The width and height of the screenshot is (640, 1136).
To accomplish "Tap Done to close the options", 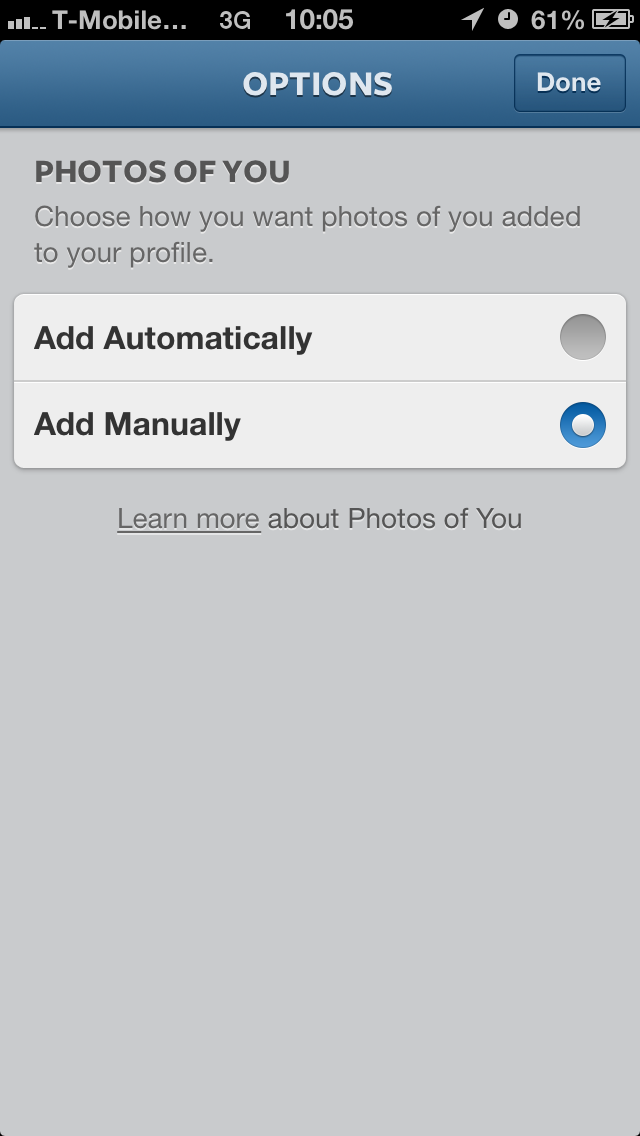I will click(568, 83).
